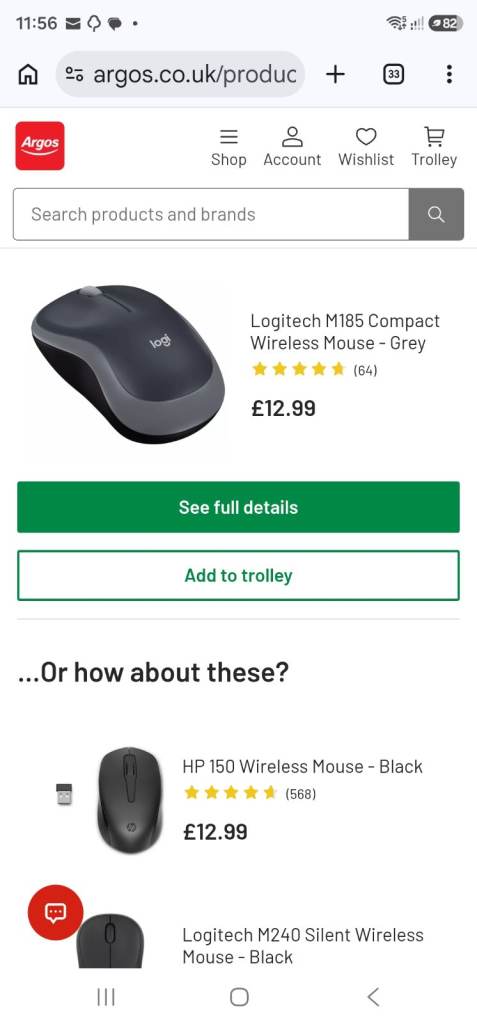Open the red chat bubble
The height and width of the screenshot is (1024, 477).
tap(56, 912)
